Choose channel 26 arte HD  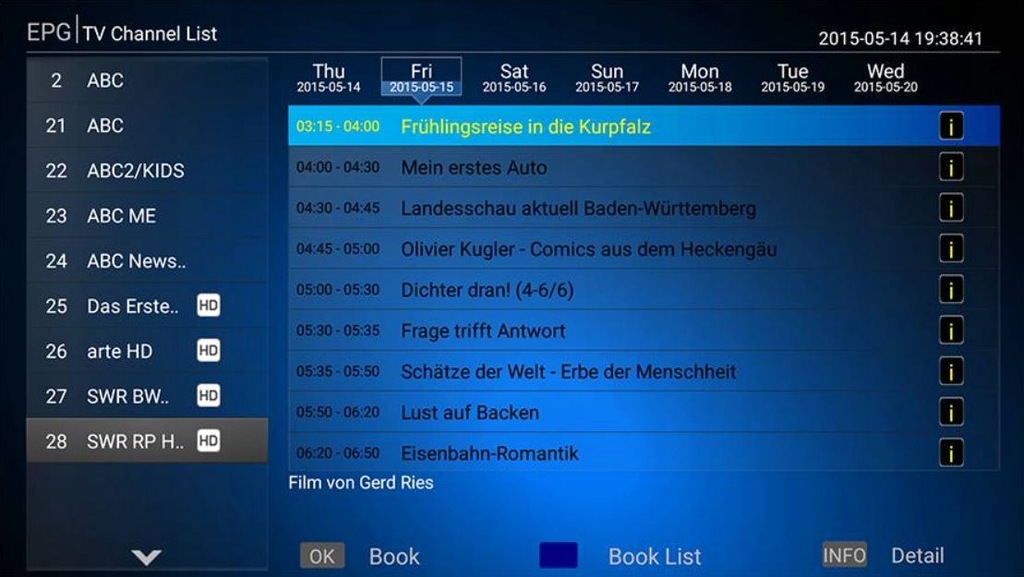(147, 351)
